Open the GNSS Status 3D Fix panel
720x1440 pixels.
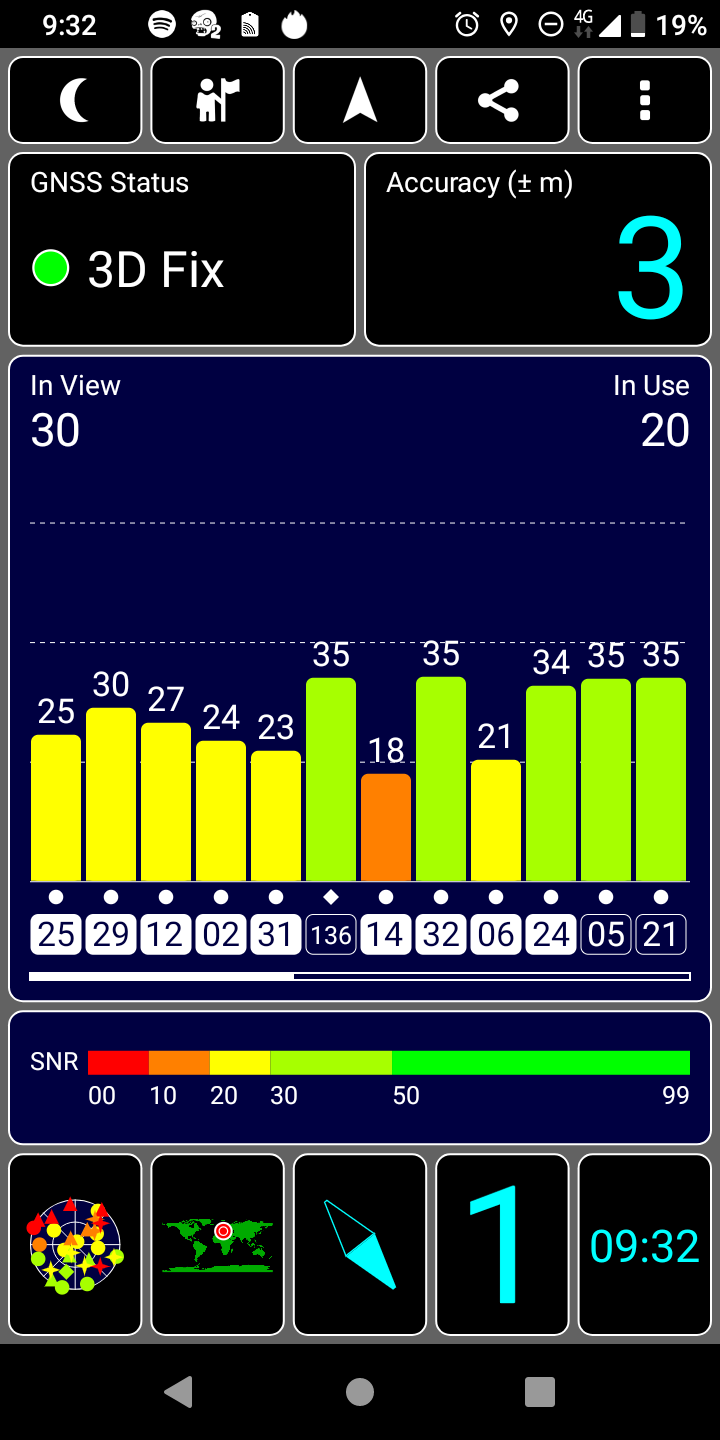[182, 249]
